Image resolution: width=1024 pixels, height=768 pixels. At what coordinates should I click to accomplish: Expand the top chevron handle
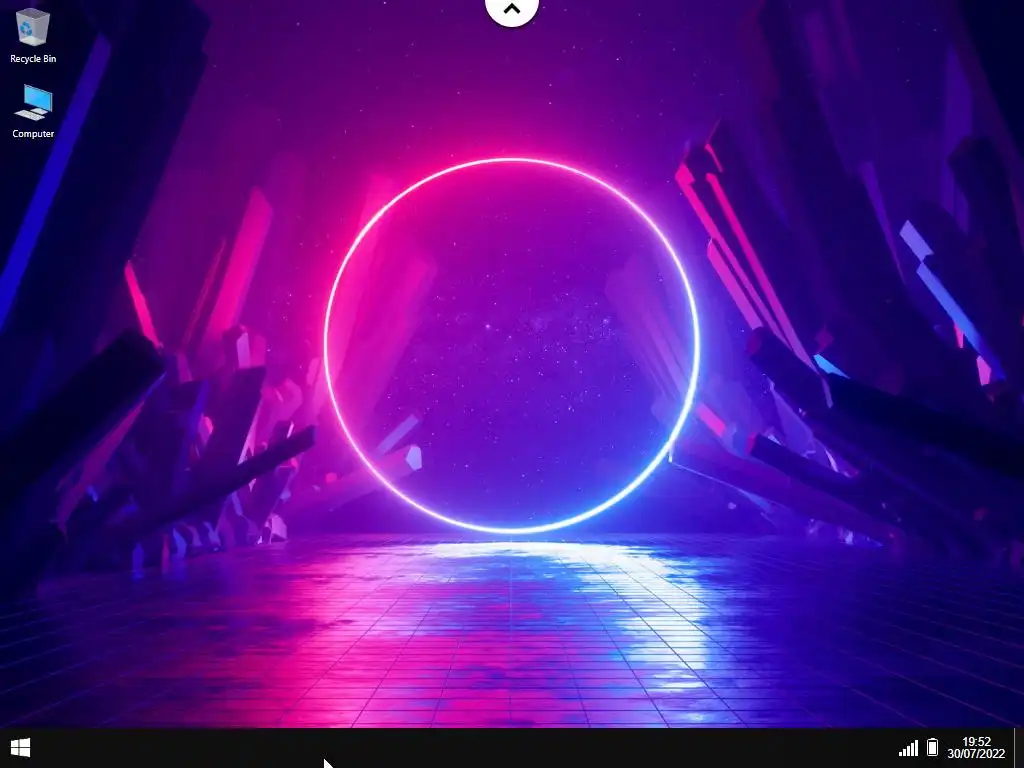pos(511,10)
